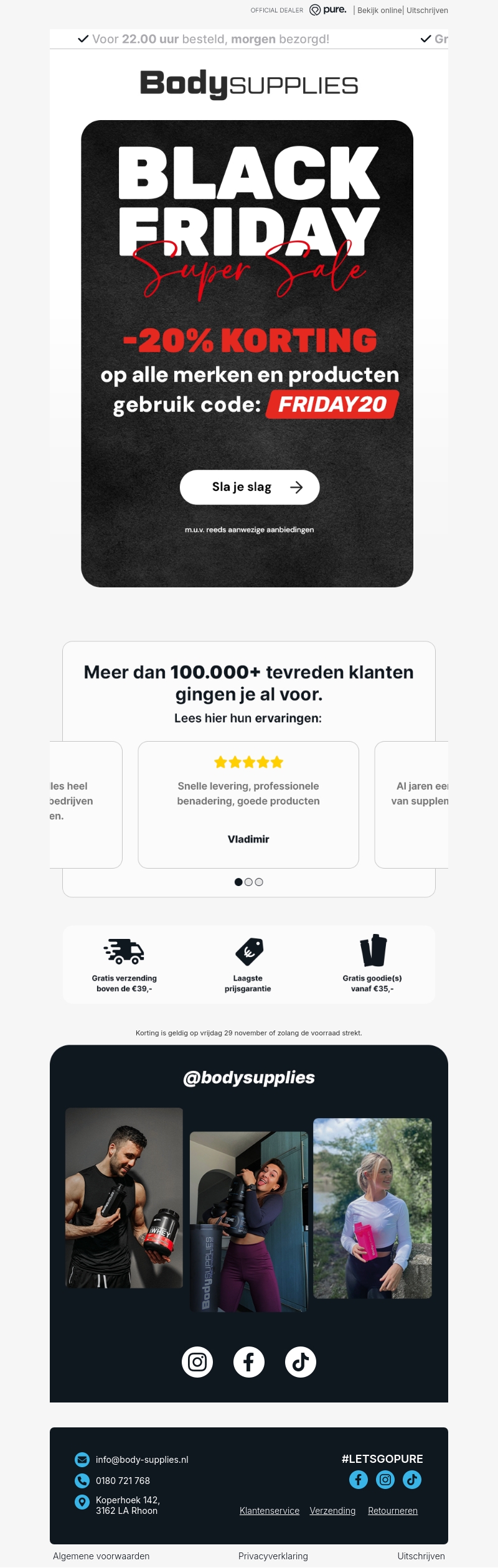Open the blue Instagram icon under #LETSGOPURE
498x1568 pixels.
coord(385,1480)
